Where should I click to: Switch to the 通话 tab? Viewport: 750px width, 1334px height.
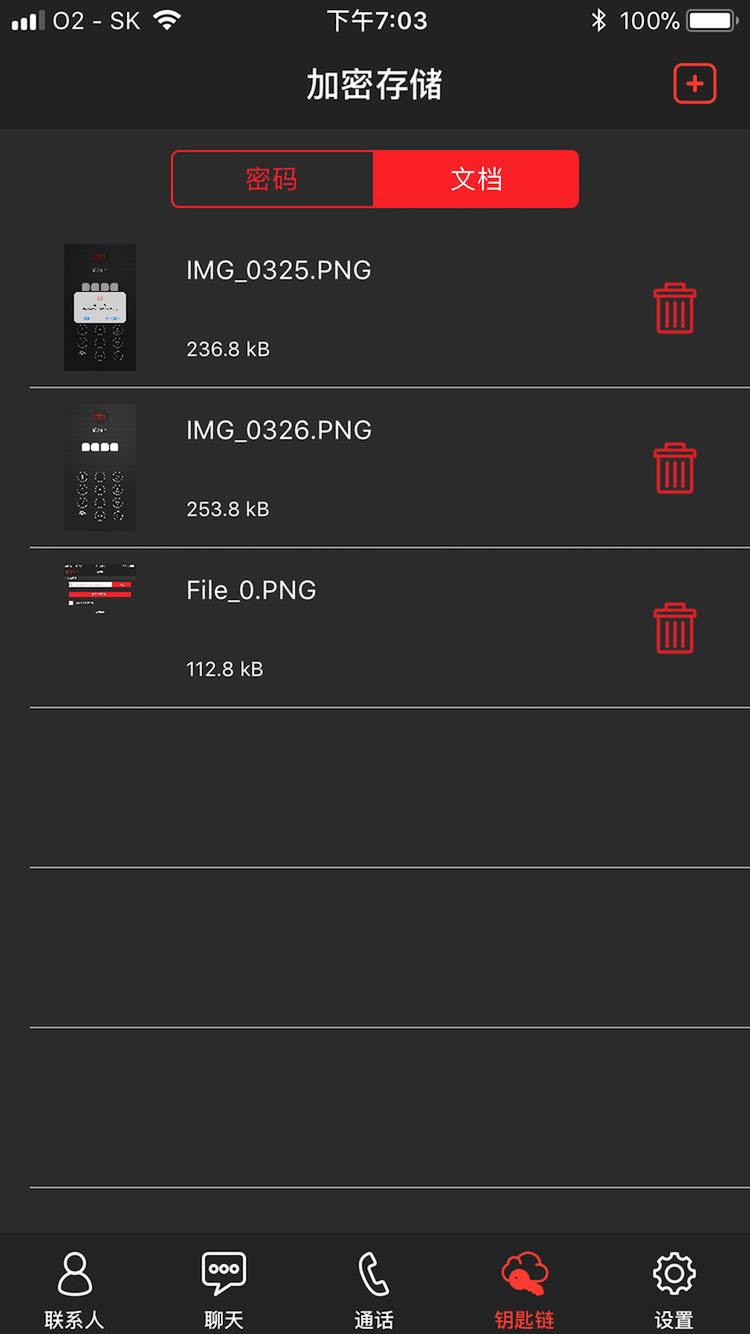(x=374, y=1290)
